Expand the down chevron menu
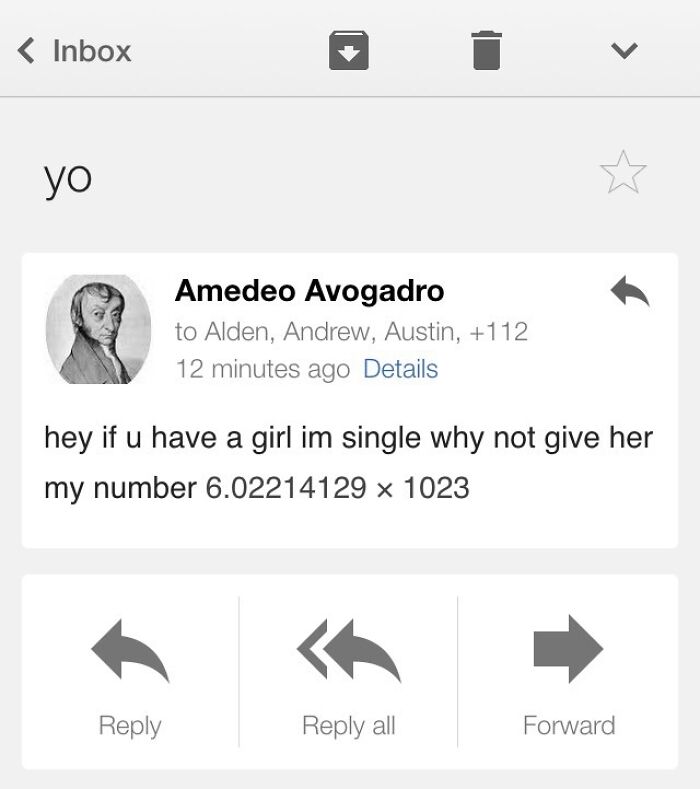Viewport: 700px width, 789px height. pos(624,50)
